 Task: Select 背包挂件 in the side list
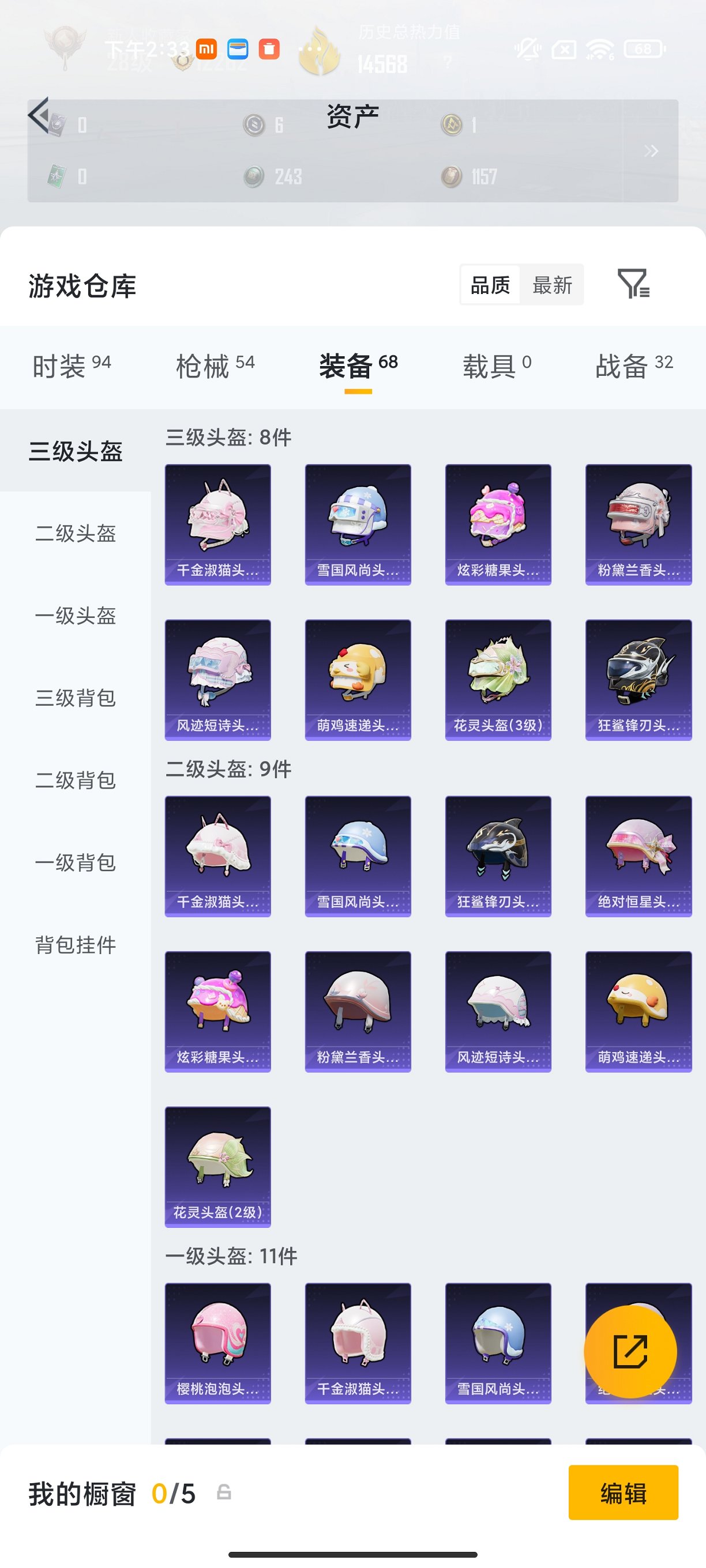(76, 945)
